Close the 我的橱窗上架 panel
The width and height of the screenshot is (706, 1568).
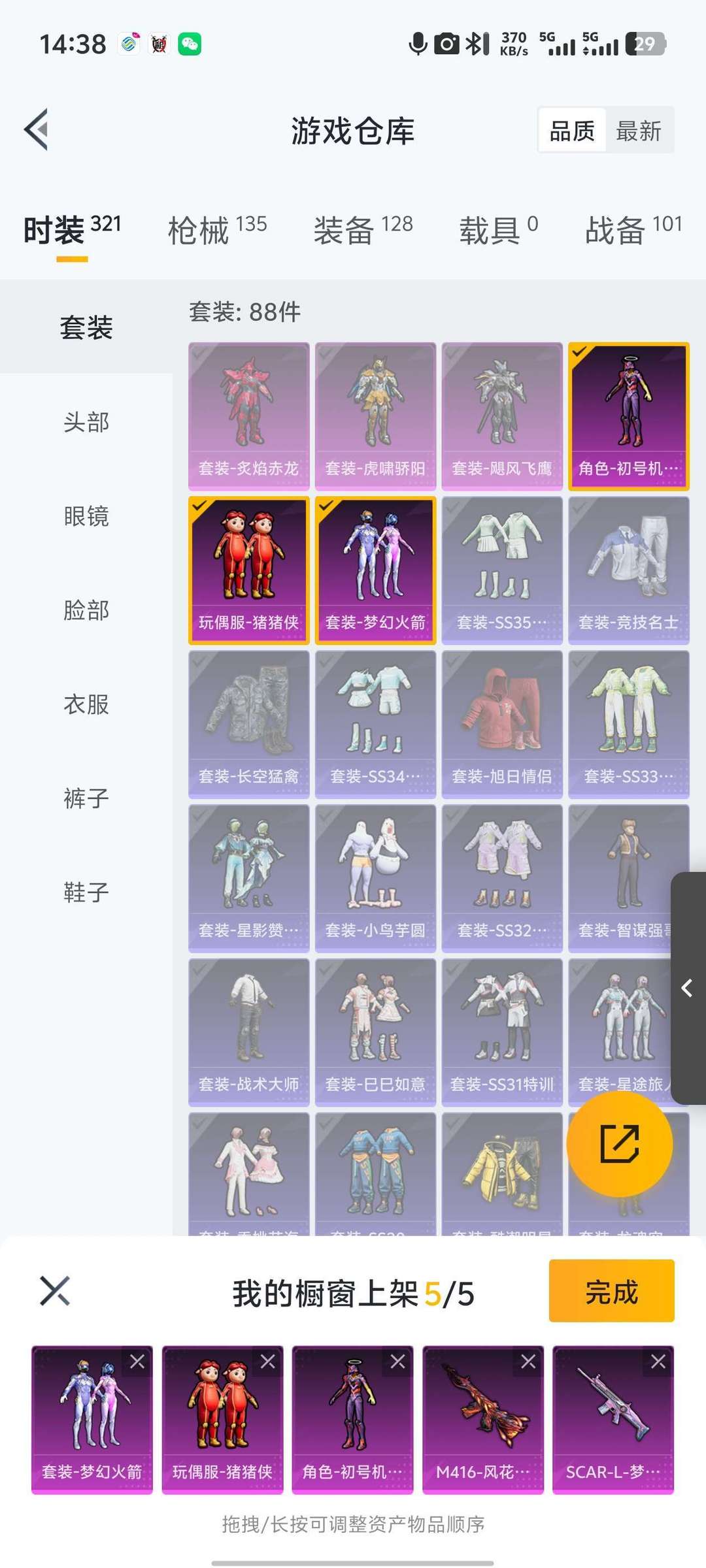tap(55, 1291)
